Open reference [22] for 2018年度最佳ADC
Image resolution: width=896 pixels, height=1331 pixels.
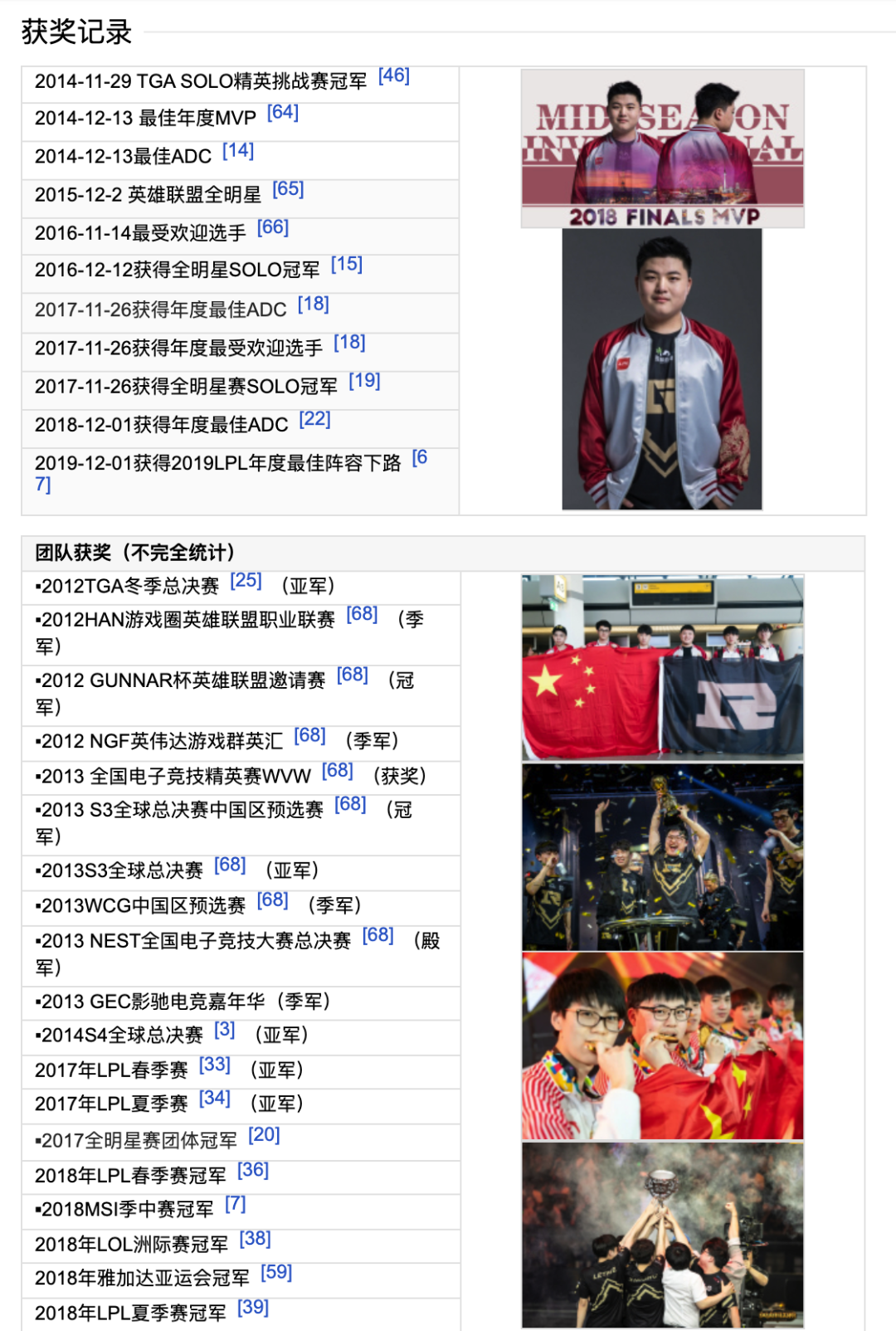[x=314, y=419]
